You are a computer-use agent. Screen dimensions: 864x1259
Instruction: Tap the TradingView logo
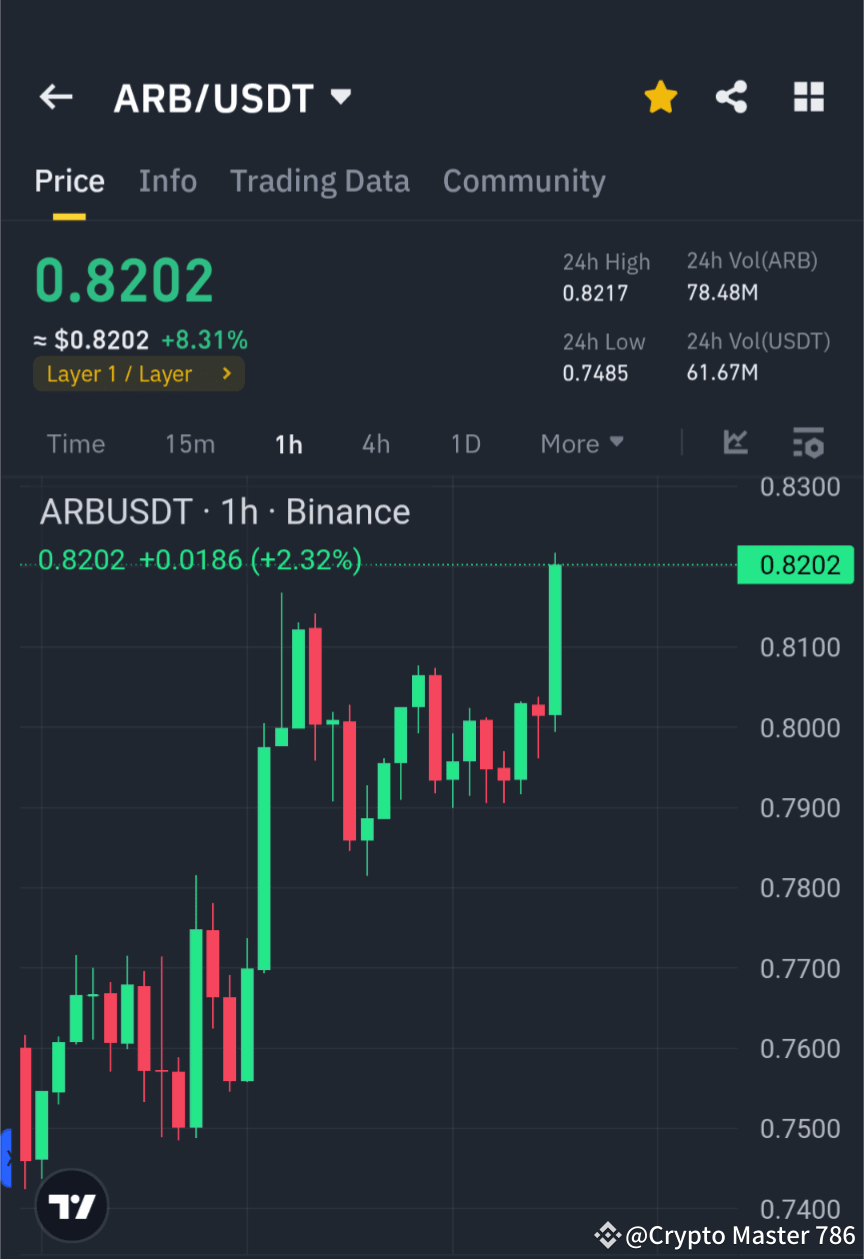[71, 1205]
